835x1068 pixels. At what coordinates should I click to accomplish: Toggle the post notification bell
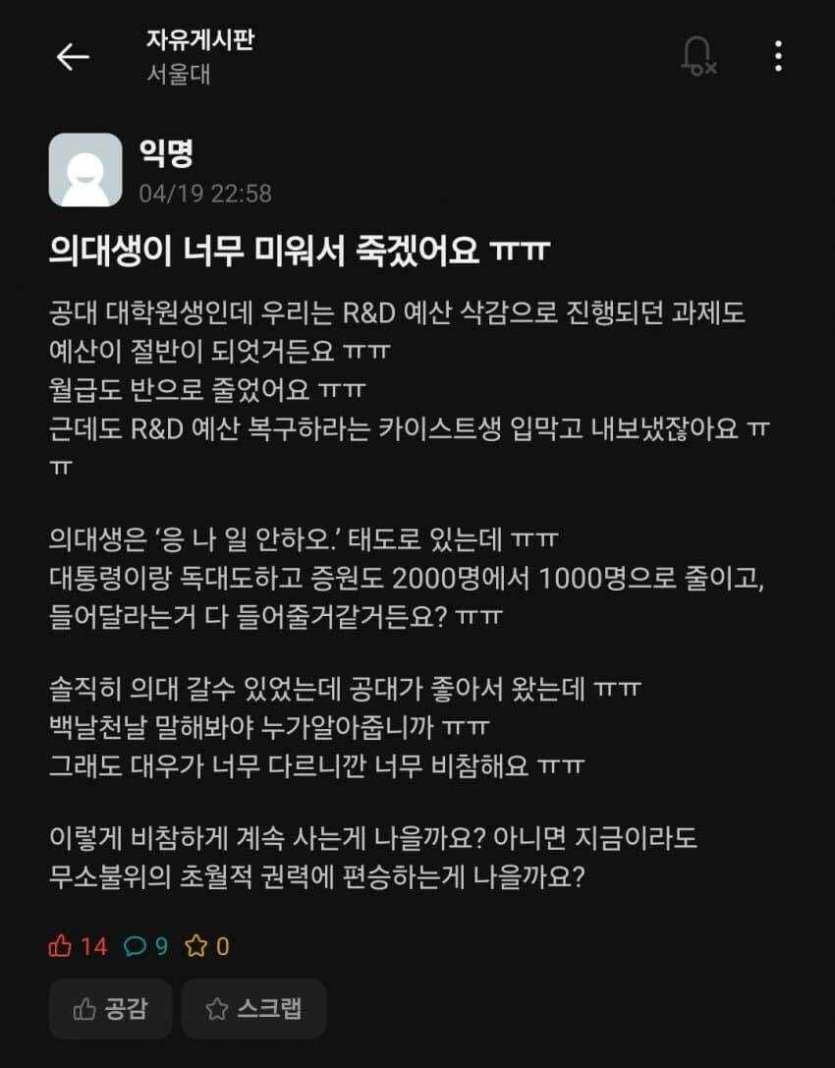[697, 55]
